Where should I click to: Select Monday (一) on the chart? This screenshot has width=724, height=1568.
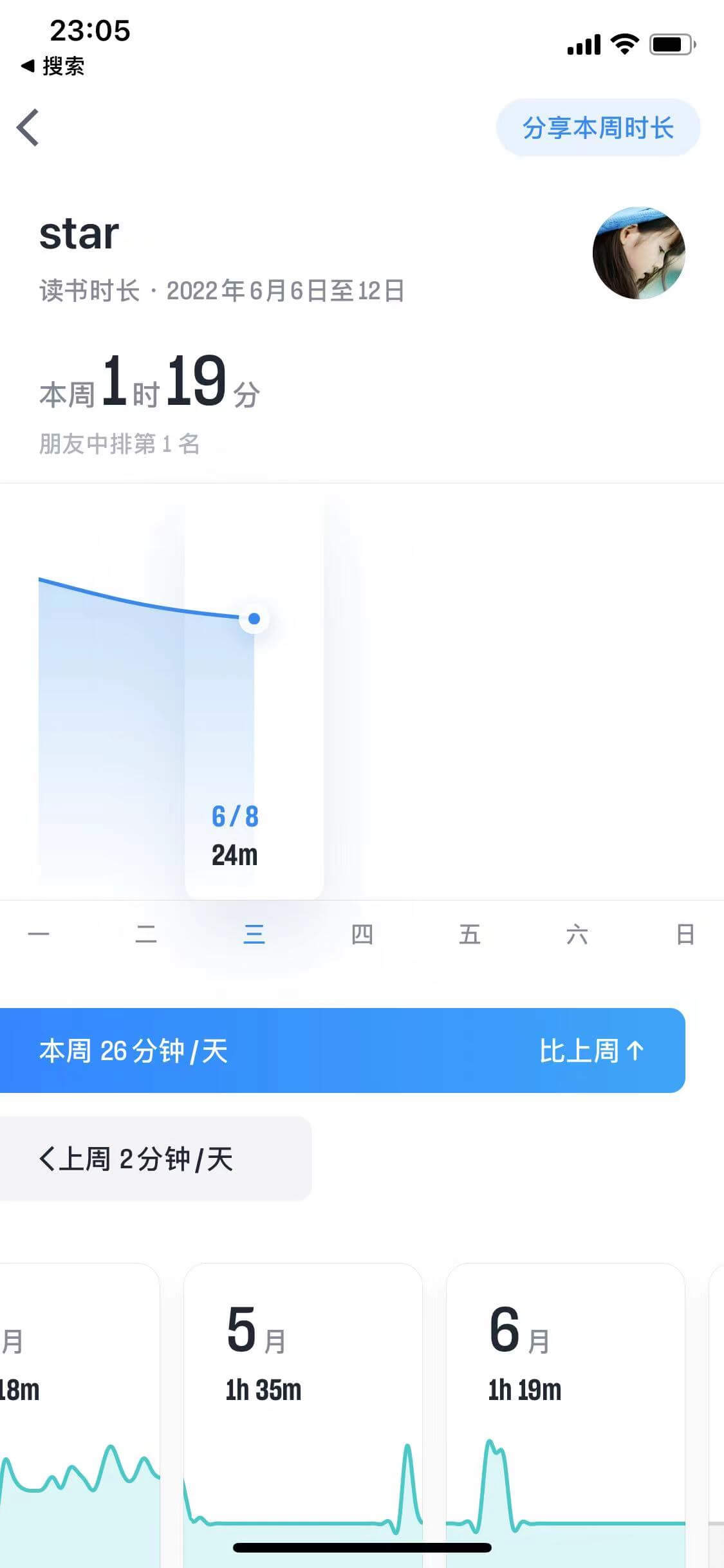tap(39, 933)
